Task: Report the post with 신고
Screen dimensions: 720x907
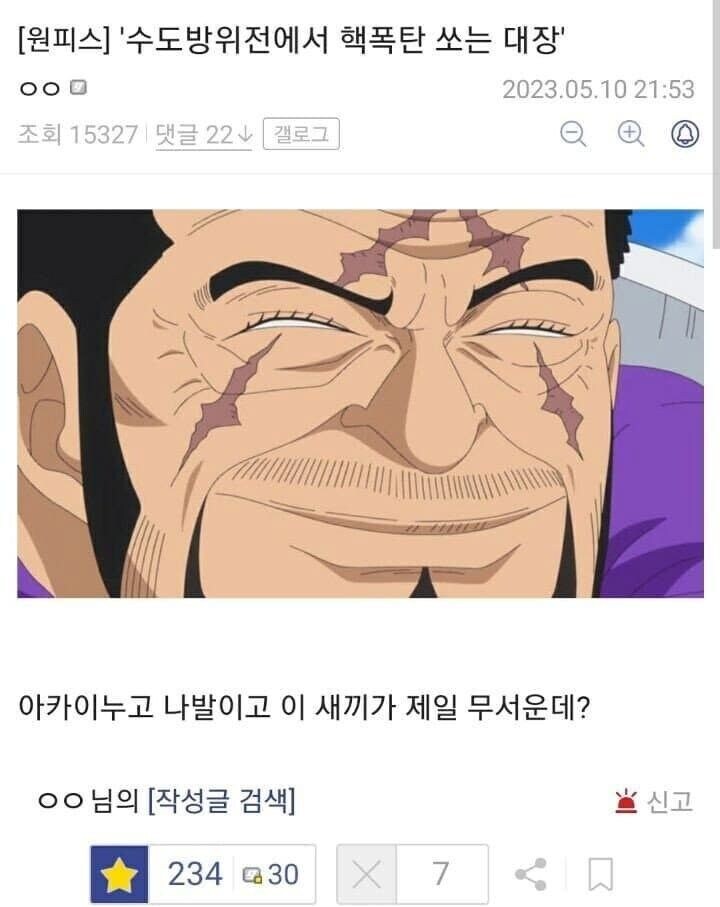Action: pyautogui.click(x=654, y=801)
